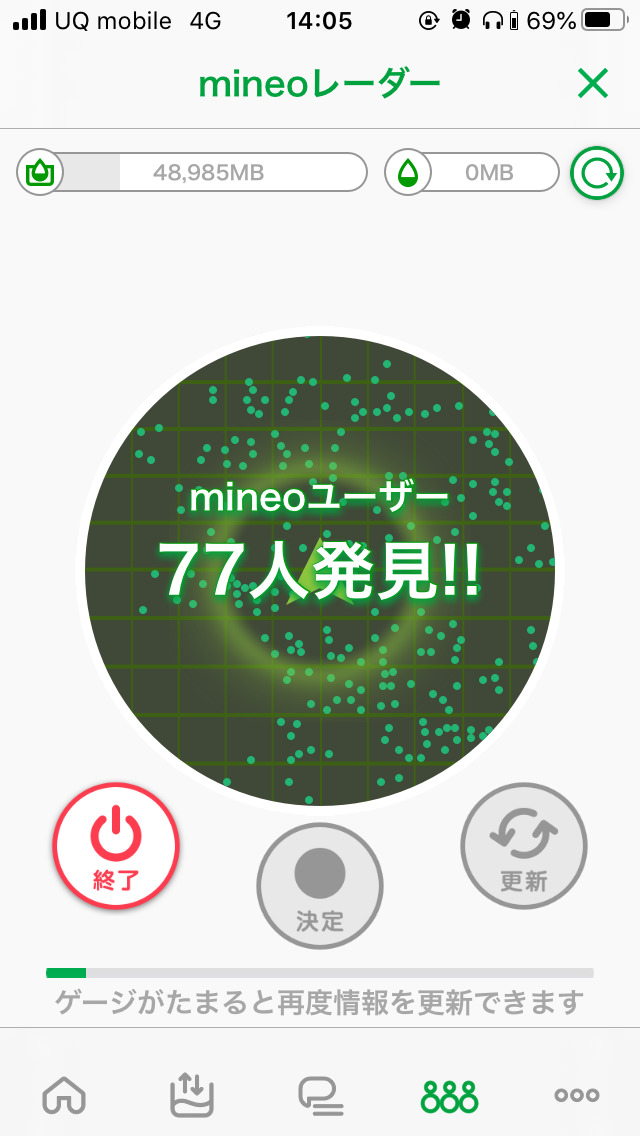Tap the green circular reload icon

(596, 174)
